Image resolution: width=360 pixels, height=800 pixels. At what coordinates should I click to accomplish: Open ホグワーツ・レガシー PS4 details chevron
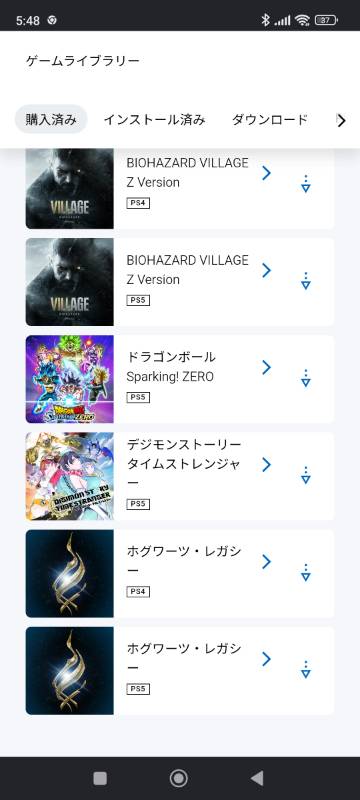pos(266,562)
